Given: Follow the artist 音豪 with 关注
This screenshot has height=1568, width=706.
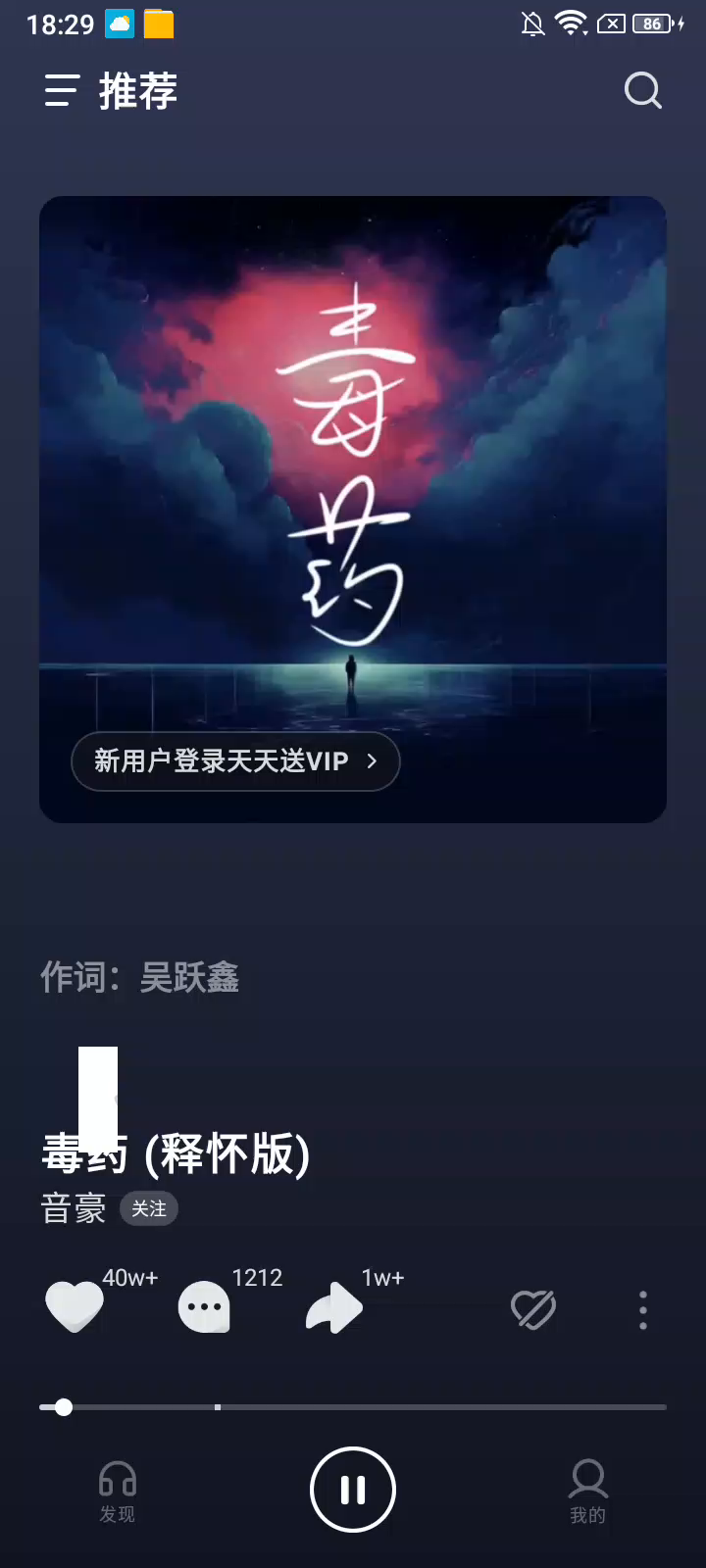Looking at the screenshot, I should (x=149, y=1209).
